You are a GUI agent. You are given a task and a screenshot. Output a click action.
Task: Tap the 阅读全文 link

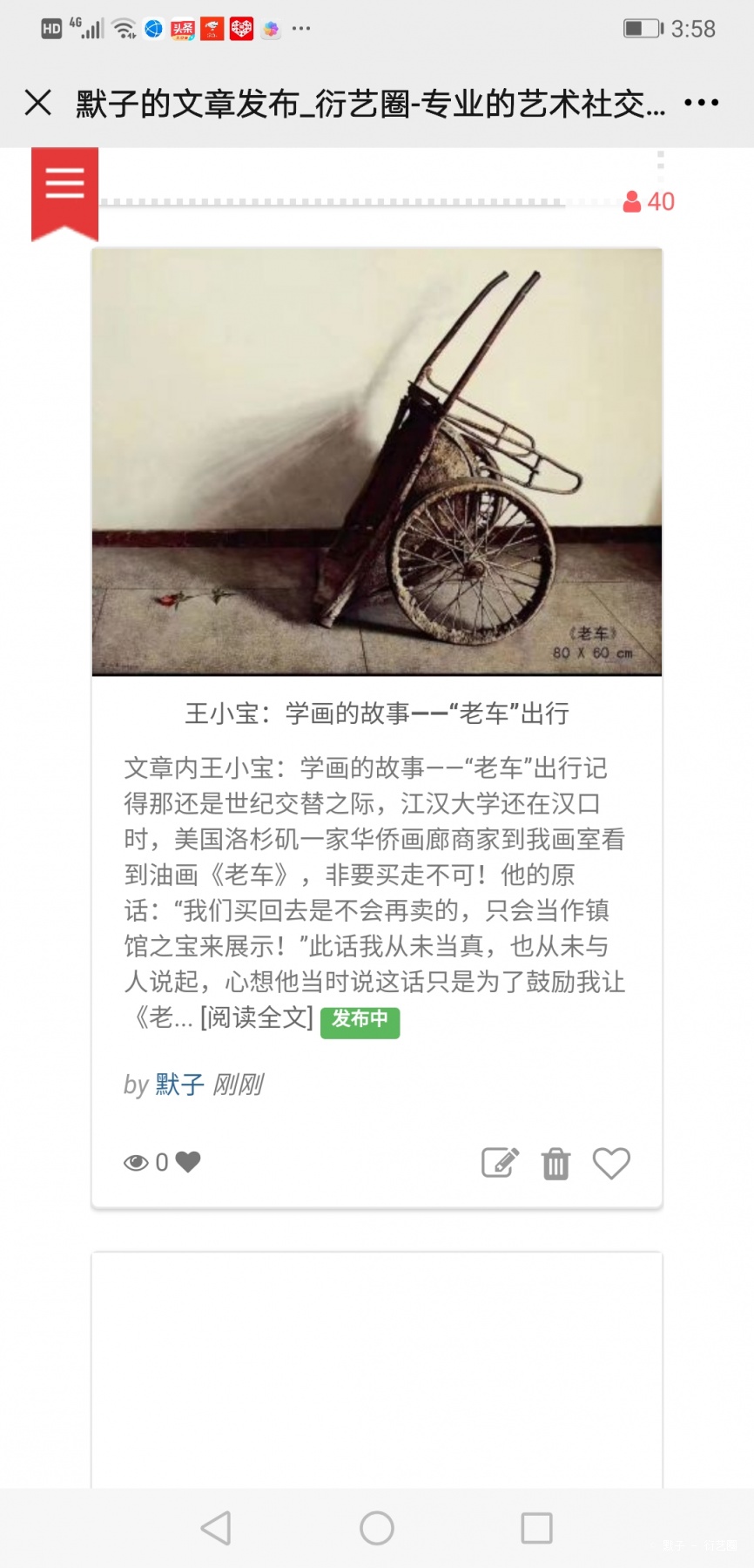[257, 1017]
